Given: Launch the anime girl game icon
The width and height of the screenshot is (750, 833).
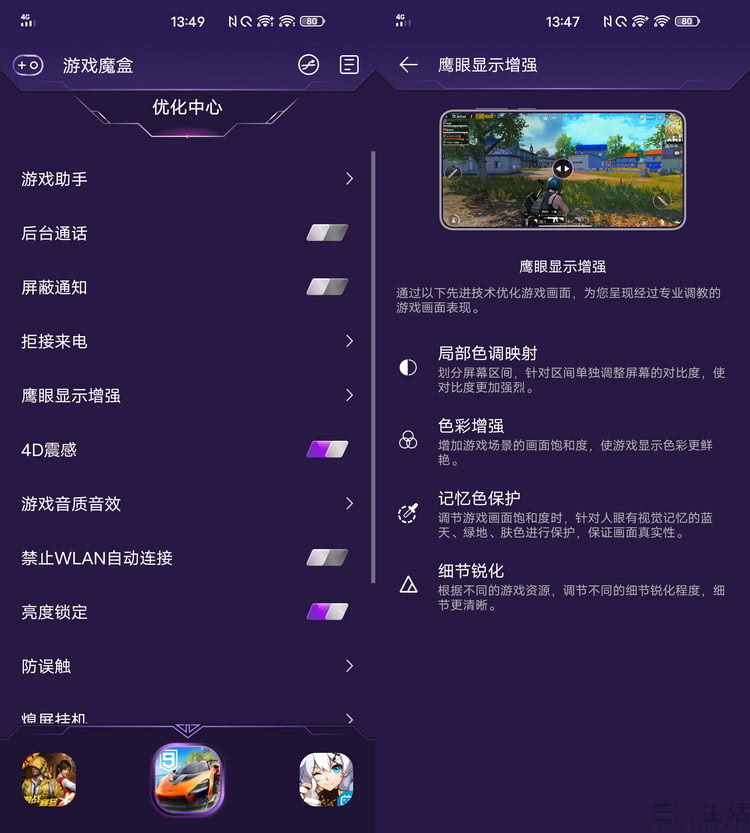Looking at the screenshot, I should [x=326, y=779].
